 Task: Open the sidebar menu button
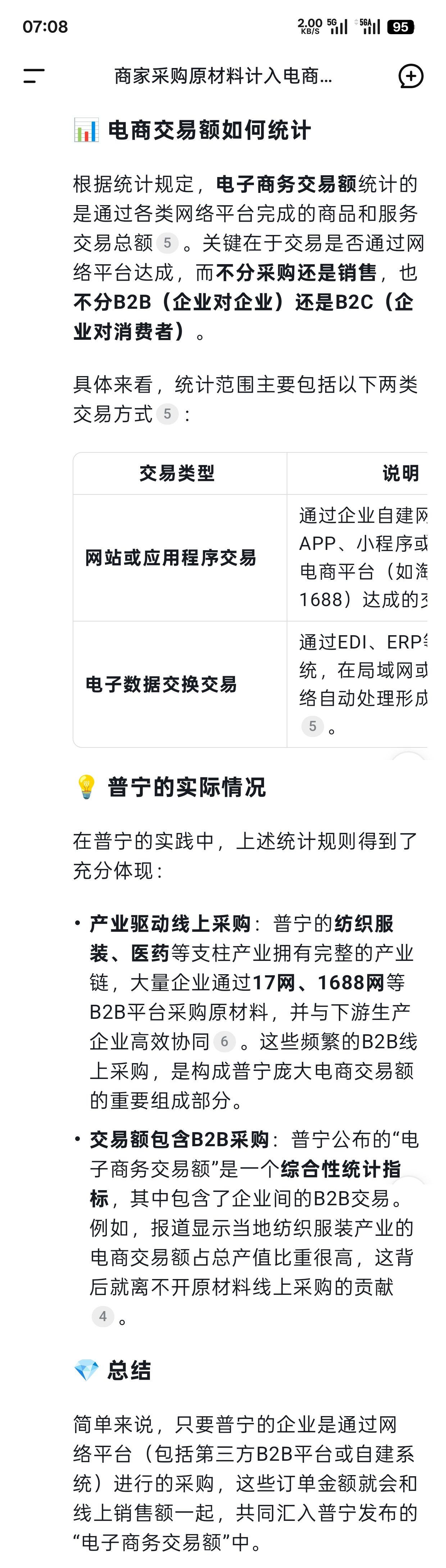click(x=34, y=76)
